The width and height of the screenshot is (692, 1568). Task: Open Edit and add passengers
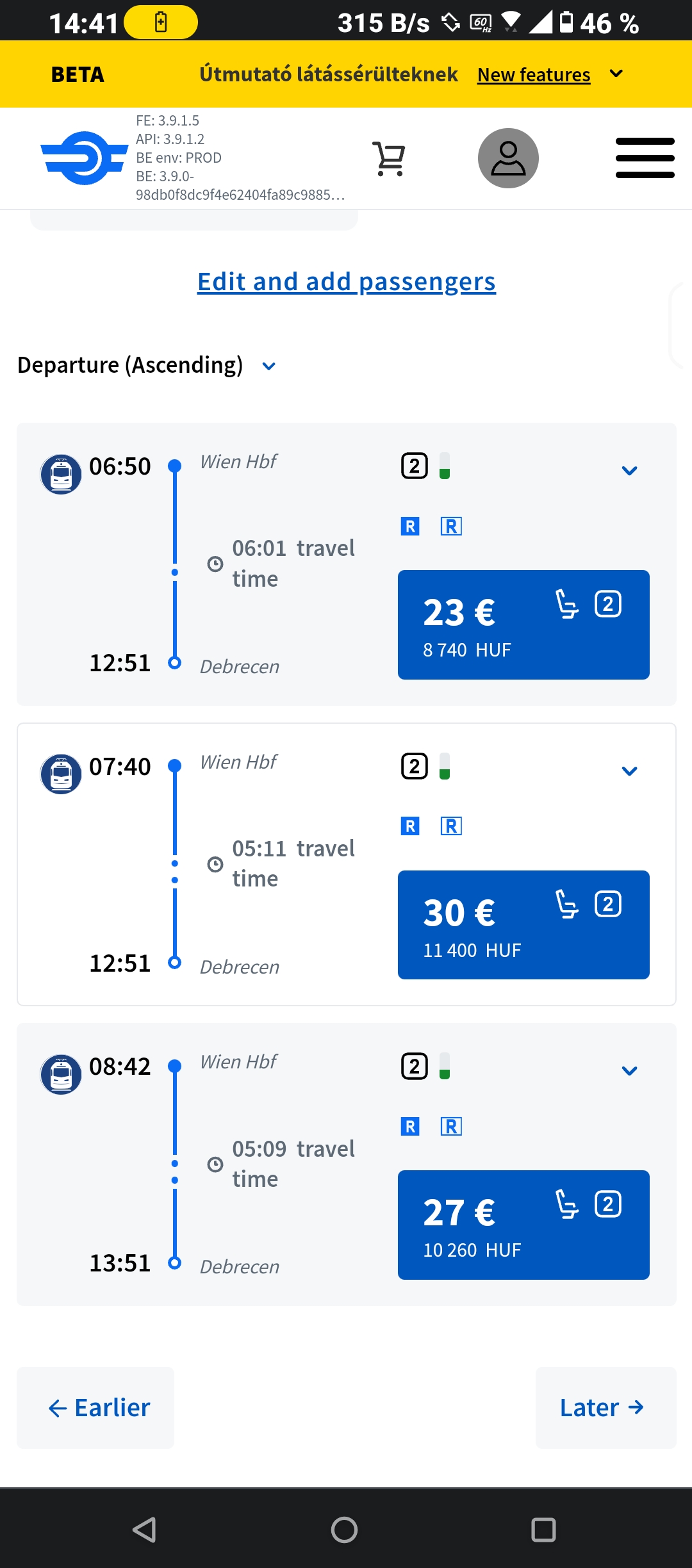pyautogui.click(x=347, y=282)
